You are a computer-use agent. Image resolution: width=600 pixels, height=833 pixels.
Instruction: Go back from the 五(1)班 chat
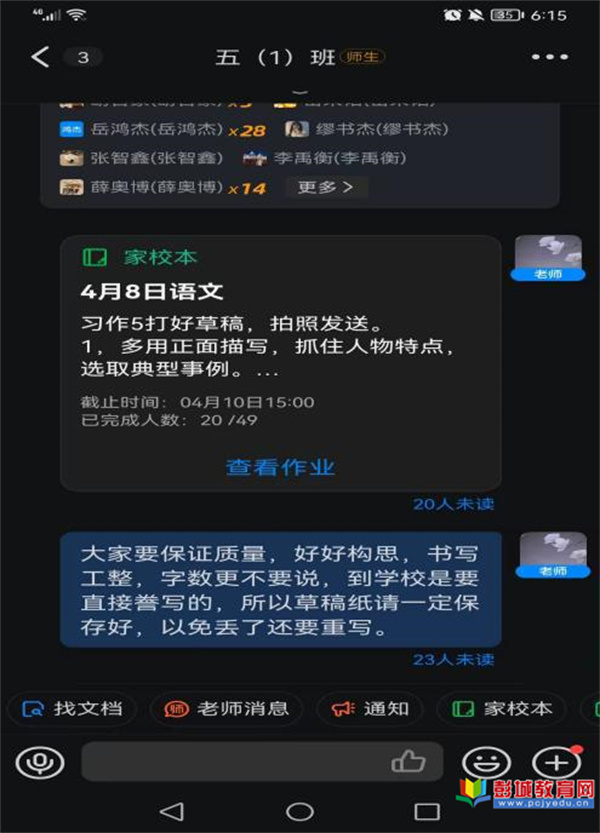point(40,57)
